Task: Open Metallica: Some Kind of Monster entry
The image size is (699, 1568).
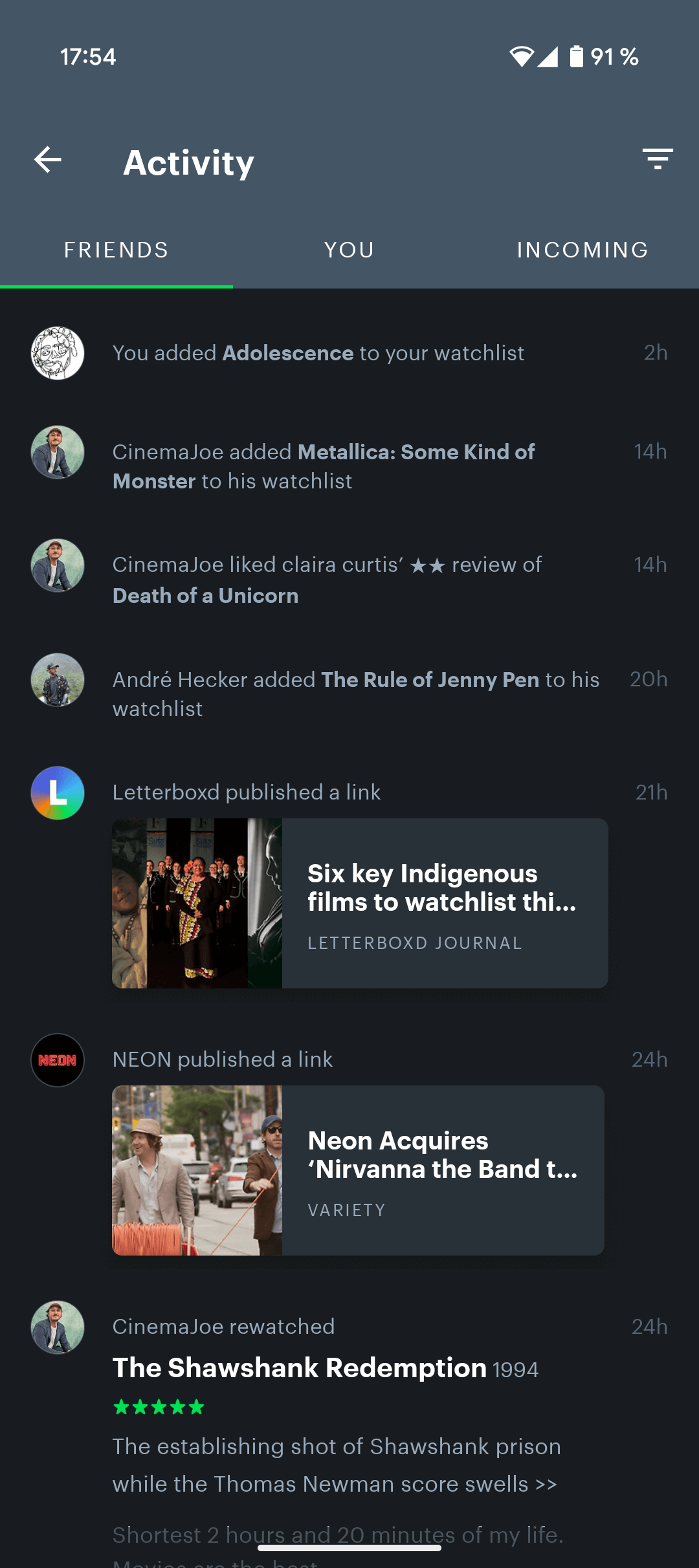Action: (x=349, y=466)
